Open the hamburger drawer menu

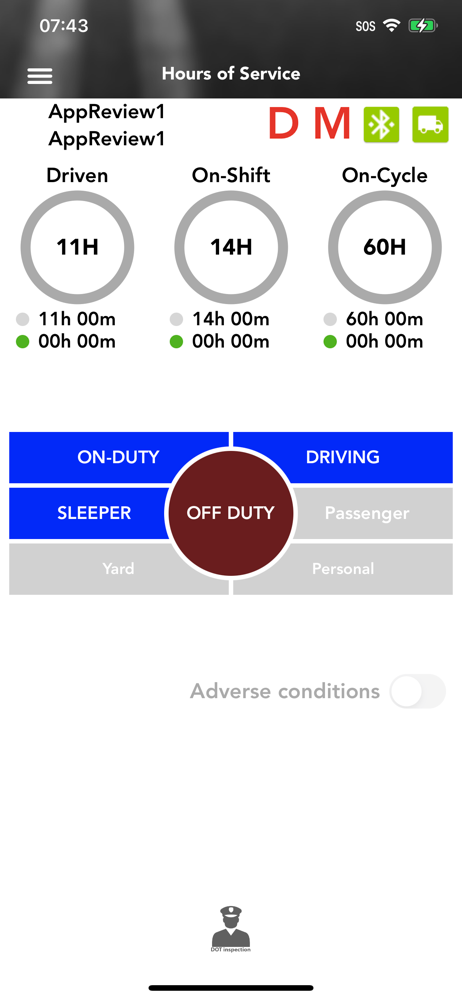click(x=40, y=76)
